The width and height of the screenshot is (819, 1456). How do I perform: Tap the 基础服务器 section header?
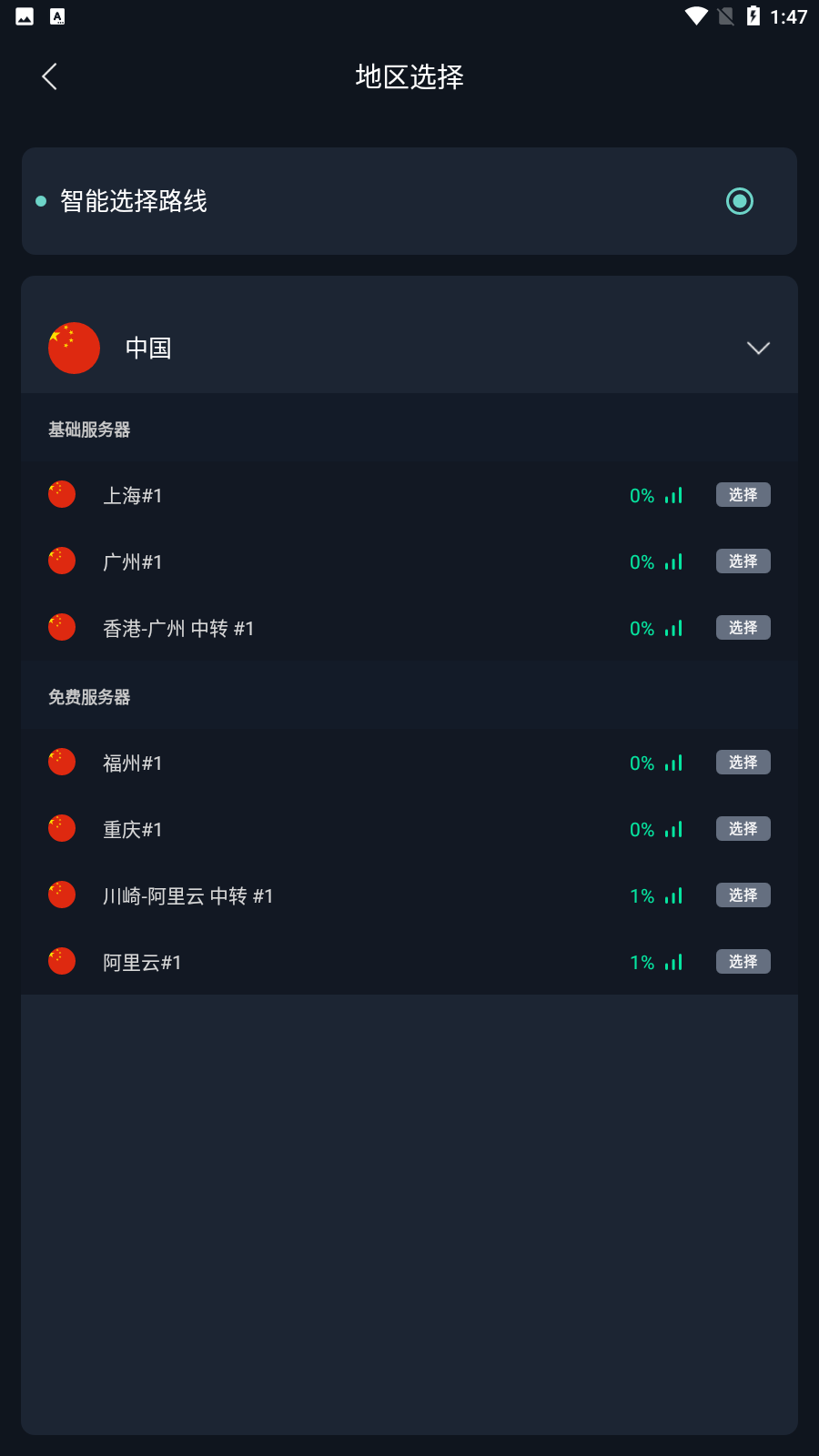[x=89, y=429]
